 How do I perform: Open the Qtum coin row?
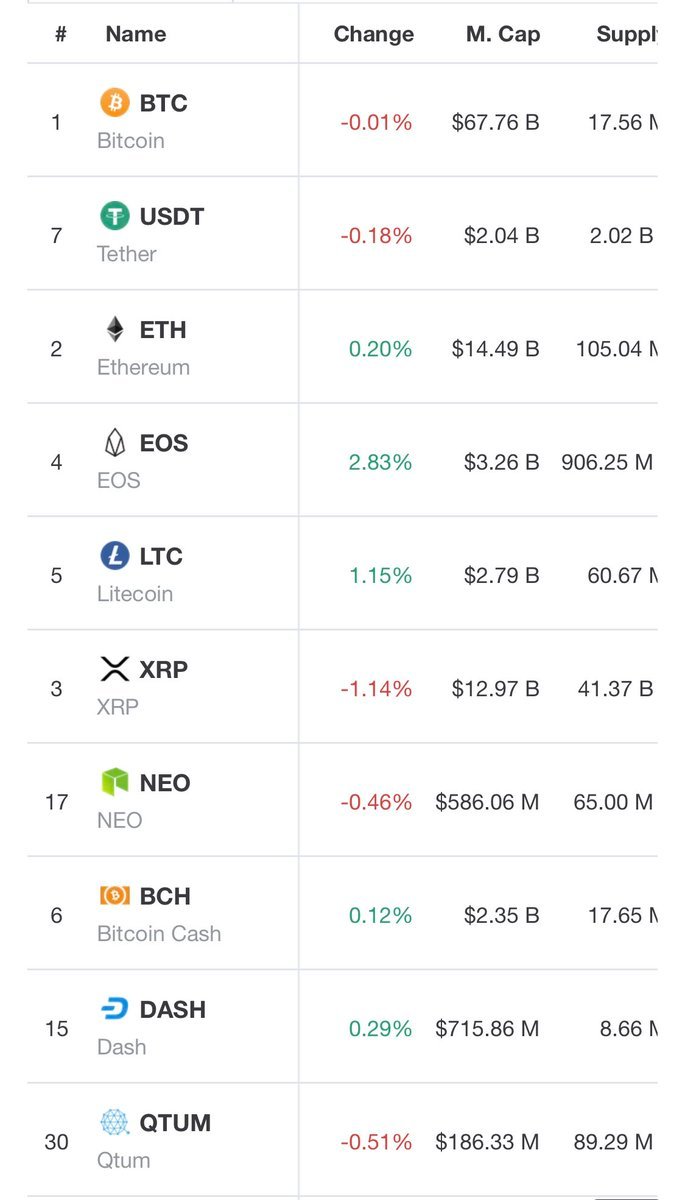point(342,1140)
